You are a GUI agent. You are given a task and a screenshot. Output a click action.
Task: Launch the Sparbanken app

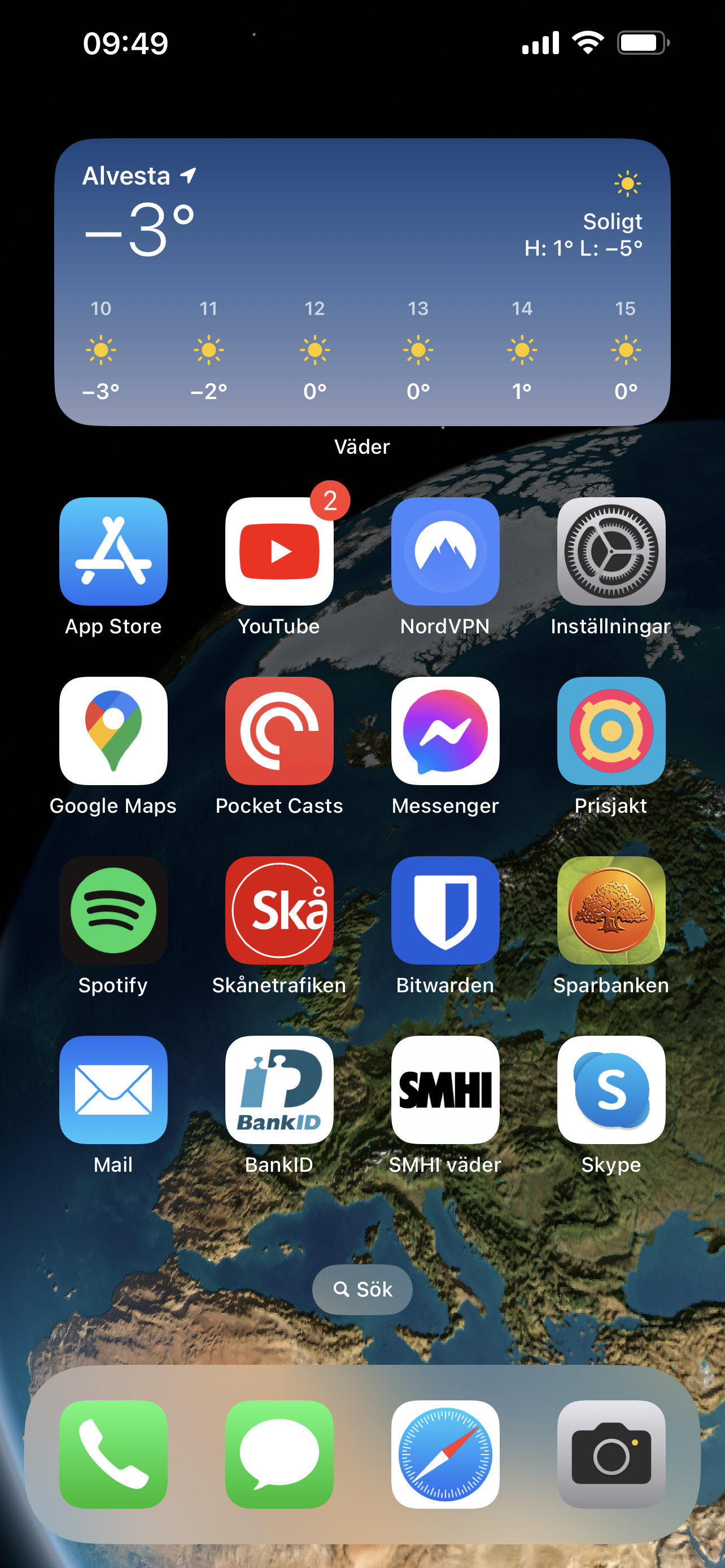[611, 910]
